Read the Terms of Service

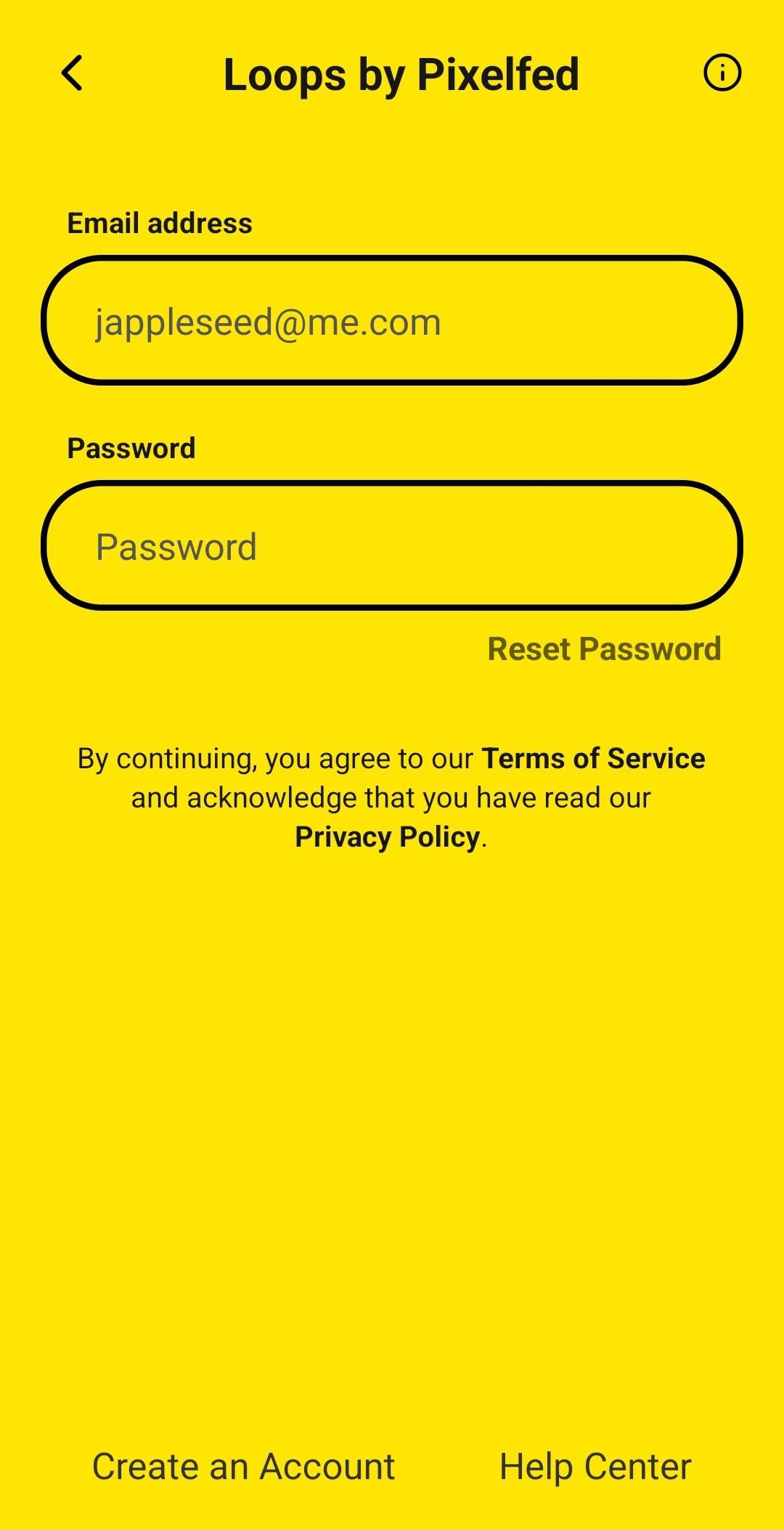pyautogui.click(x=593, y=758)
